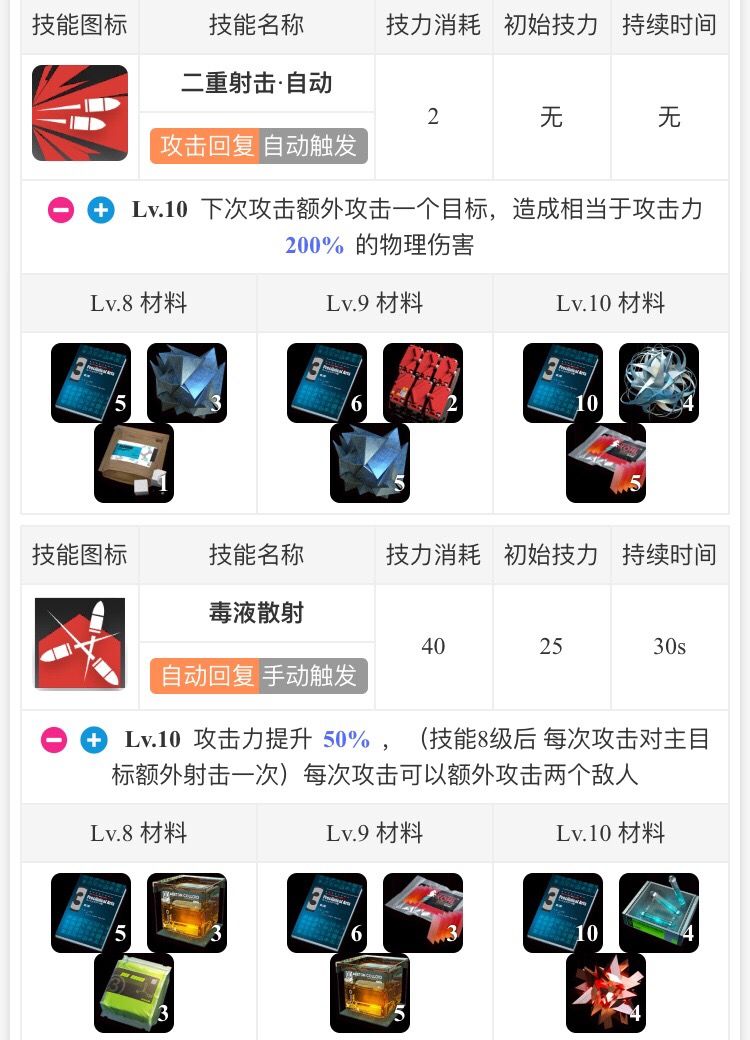Image resolution: width=750 pixels, height=1040 pixels.
Task: Select the 技能名称 table header
Action: pos(257,26)
